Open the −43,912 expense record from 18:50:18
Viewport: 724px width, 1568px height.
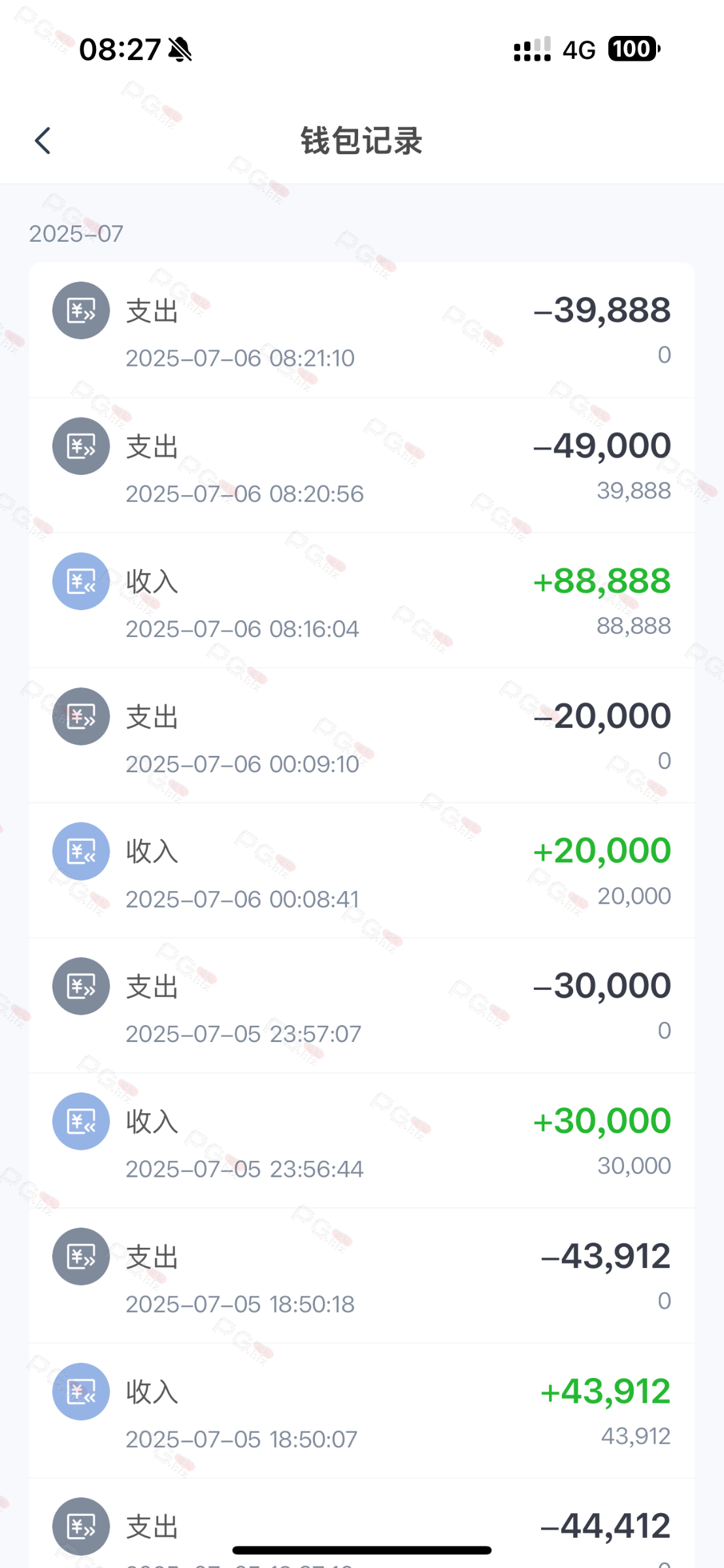[x=361, y=1277]
